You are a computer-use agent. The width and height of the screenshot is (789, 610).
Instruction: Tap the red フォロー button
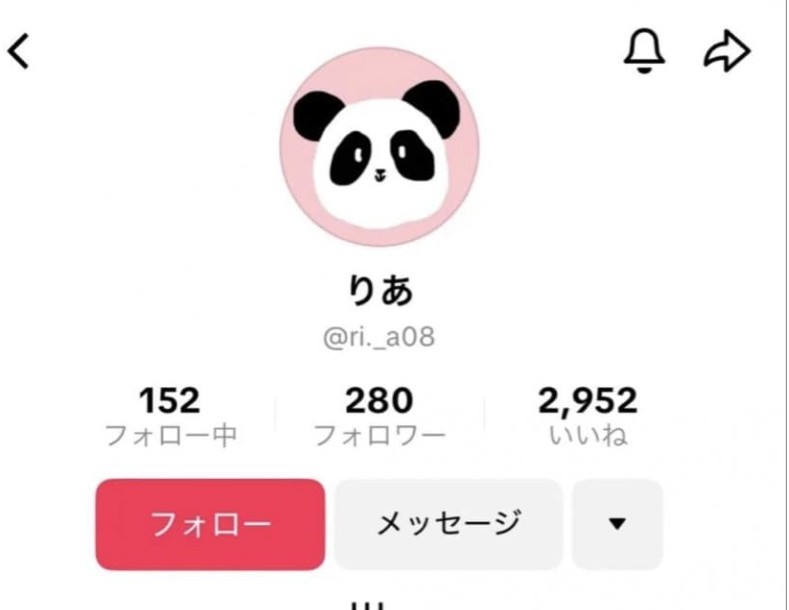point(210,524)
